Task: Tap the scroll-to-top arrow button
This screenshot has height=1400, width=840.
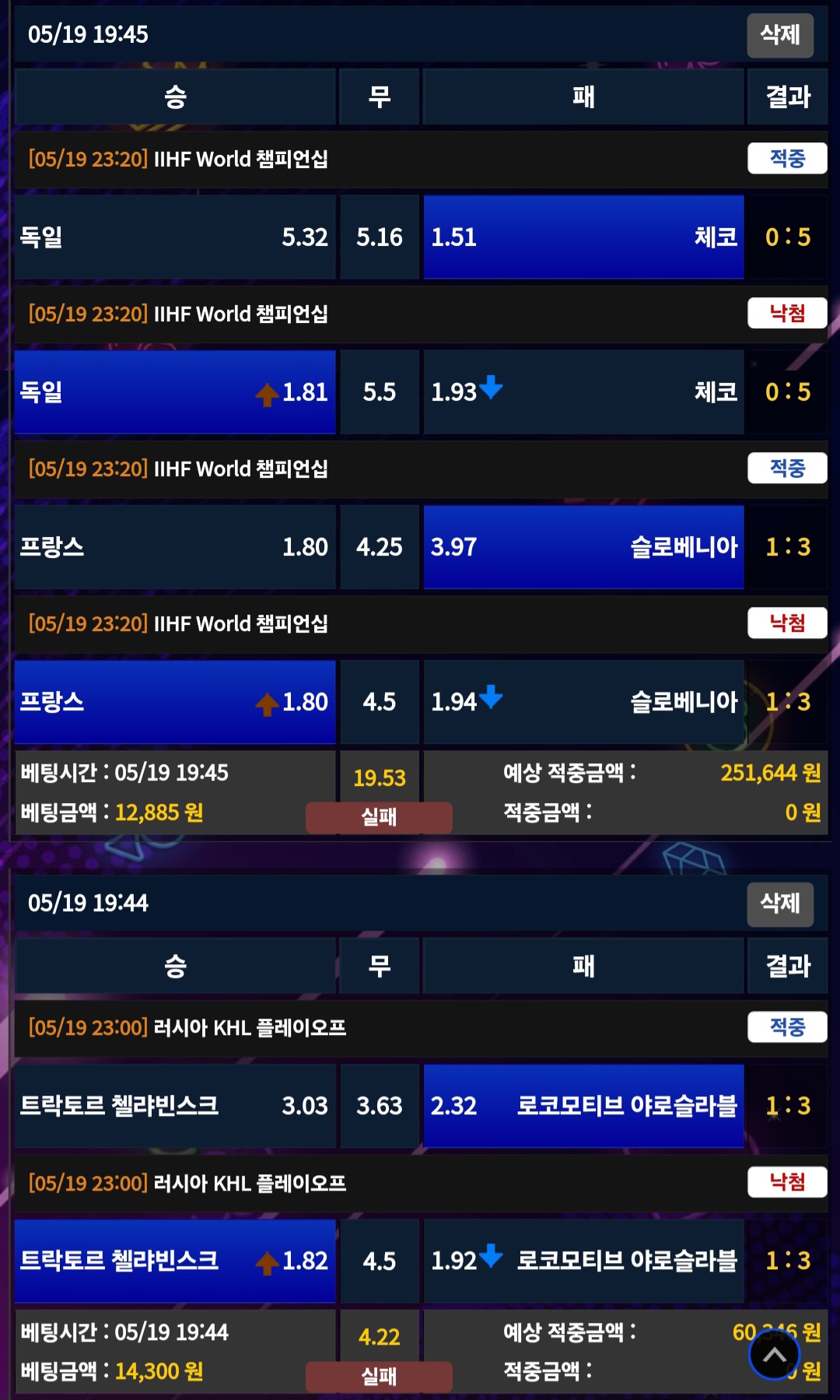Action: click(774, 1355)
